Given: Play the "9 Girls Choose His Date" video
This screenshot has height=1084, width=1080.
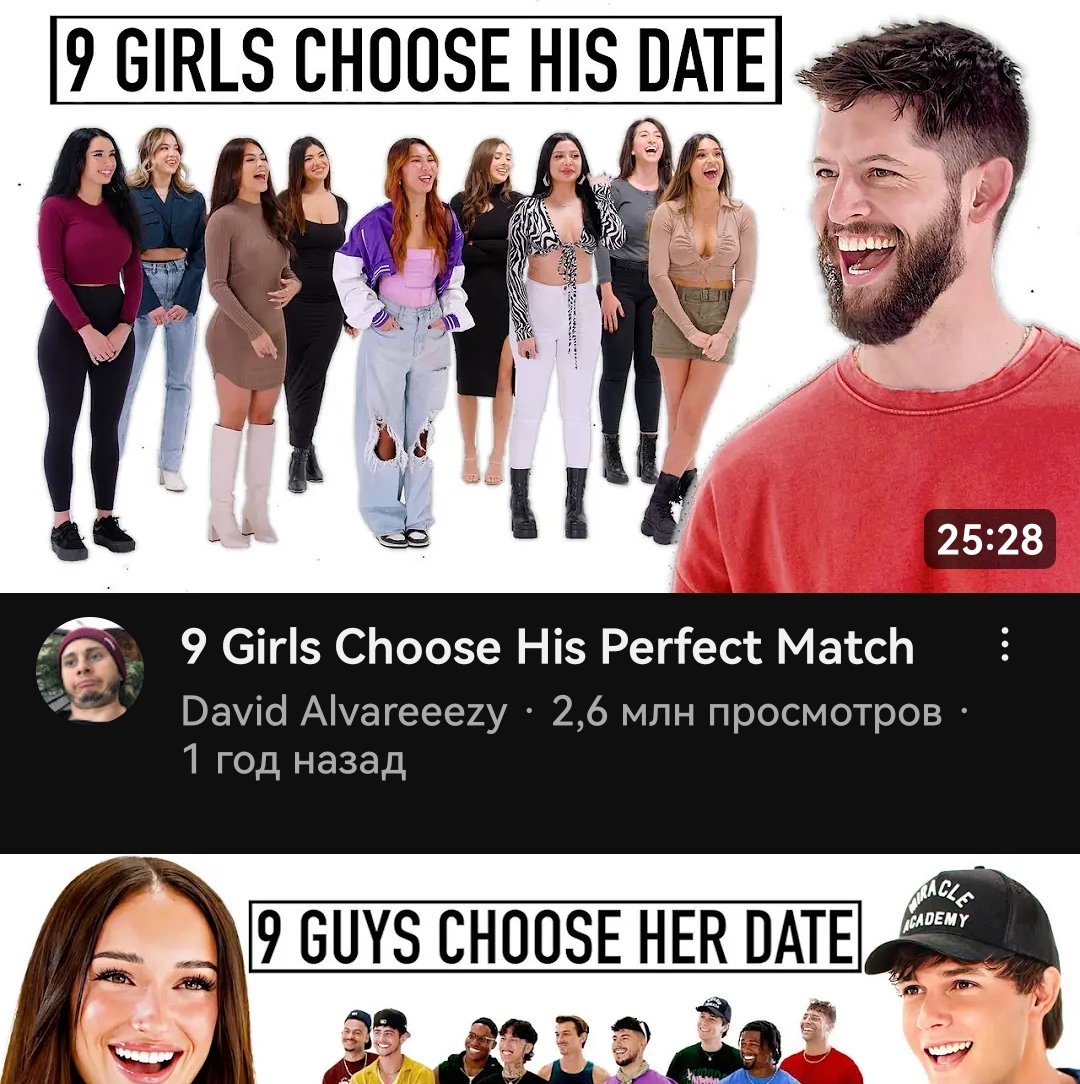Looking at the screenshot, I should [540, 300].
